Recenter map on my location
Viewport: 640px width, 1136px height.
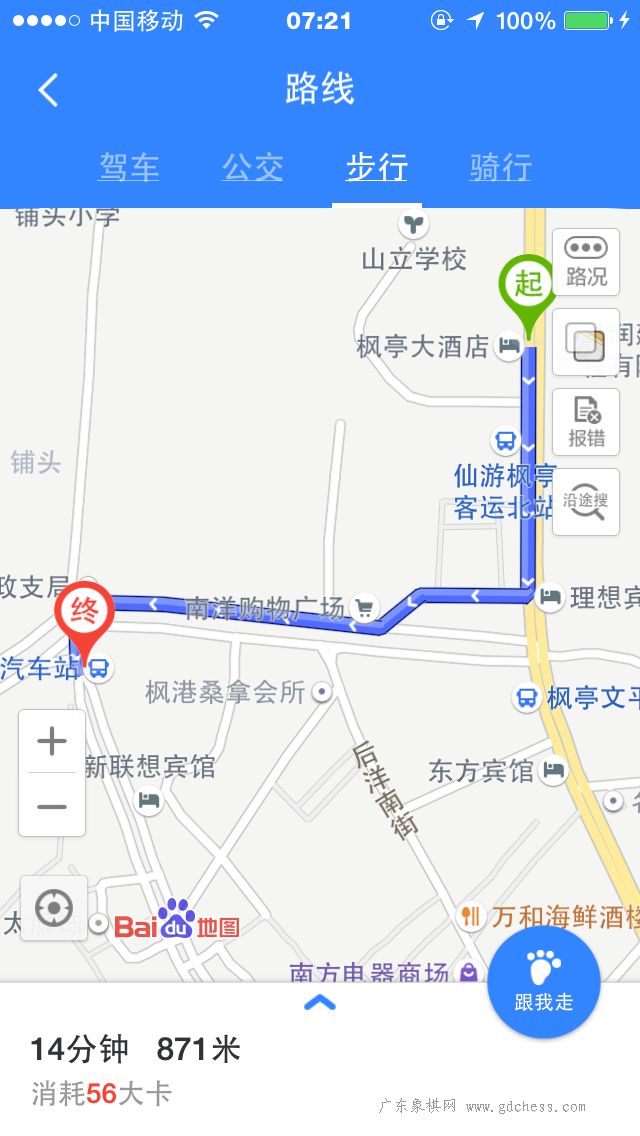(54, 908)
